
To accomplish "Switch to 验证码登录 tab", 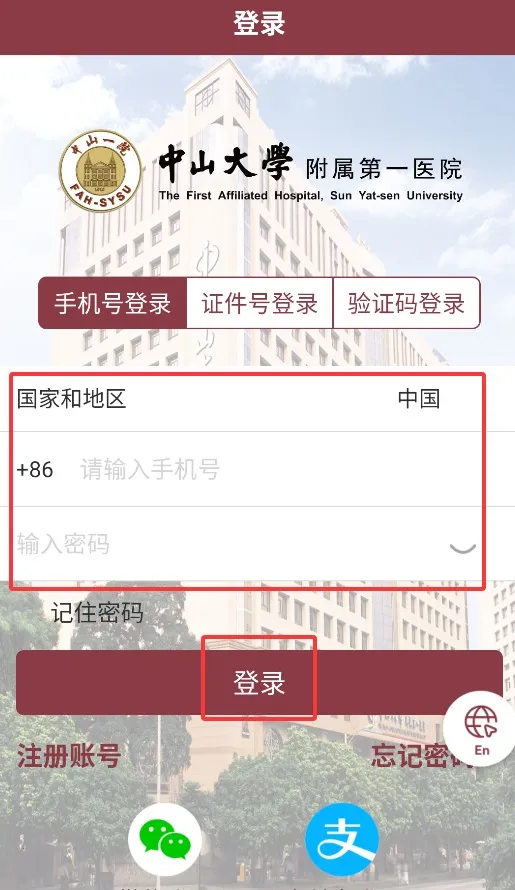I will coord(407,303).
